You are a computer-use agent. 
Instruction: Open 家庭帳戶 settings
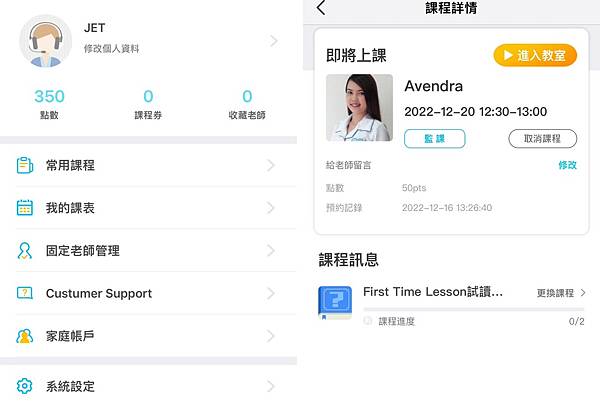point(148,336)
